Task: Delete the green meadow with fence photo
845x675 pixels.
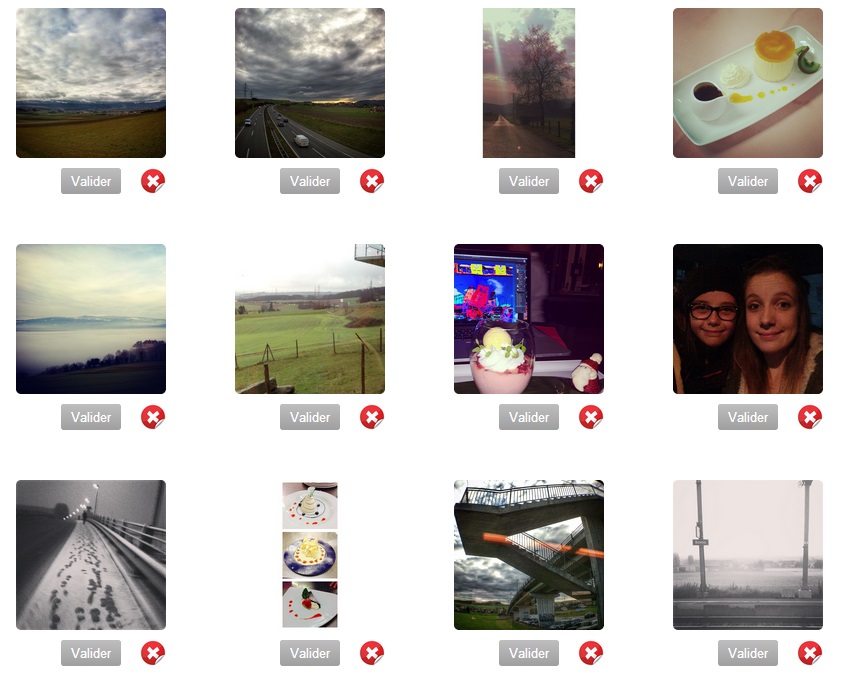Action: [372, 417]
